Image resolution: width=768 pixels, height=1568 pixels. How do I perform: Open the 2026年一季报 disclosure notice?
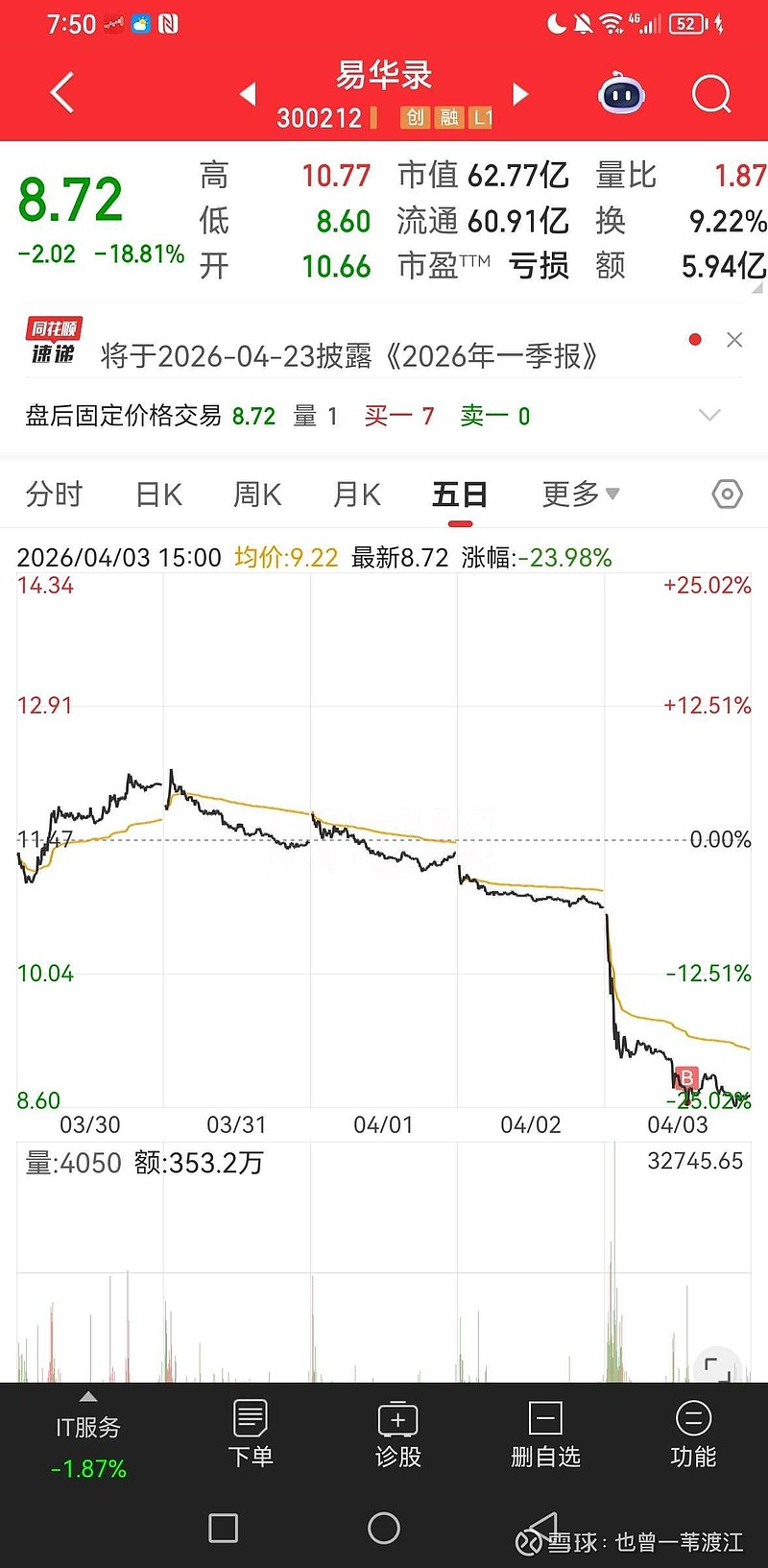coord(349,356)
